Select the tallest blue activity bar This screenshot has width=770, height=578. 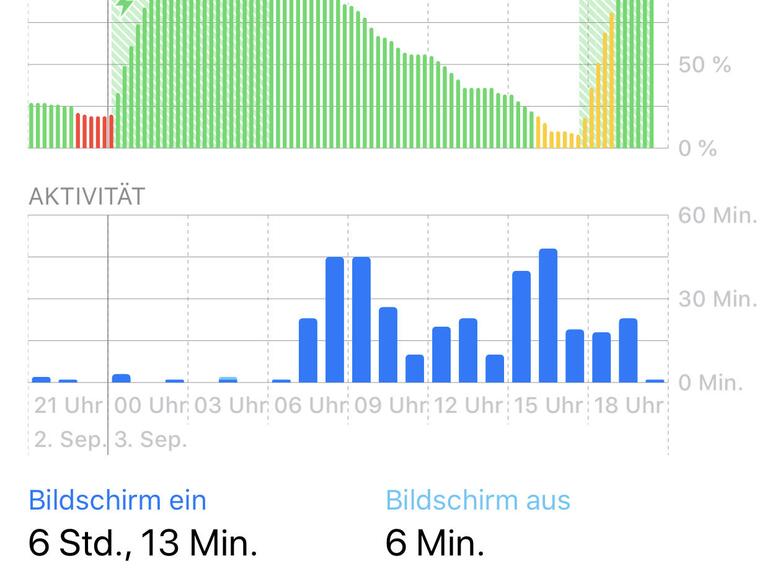click(548, 316)
